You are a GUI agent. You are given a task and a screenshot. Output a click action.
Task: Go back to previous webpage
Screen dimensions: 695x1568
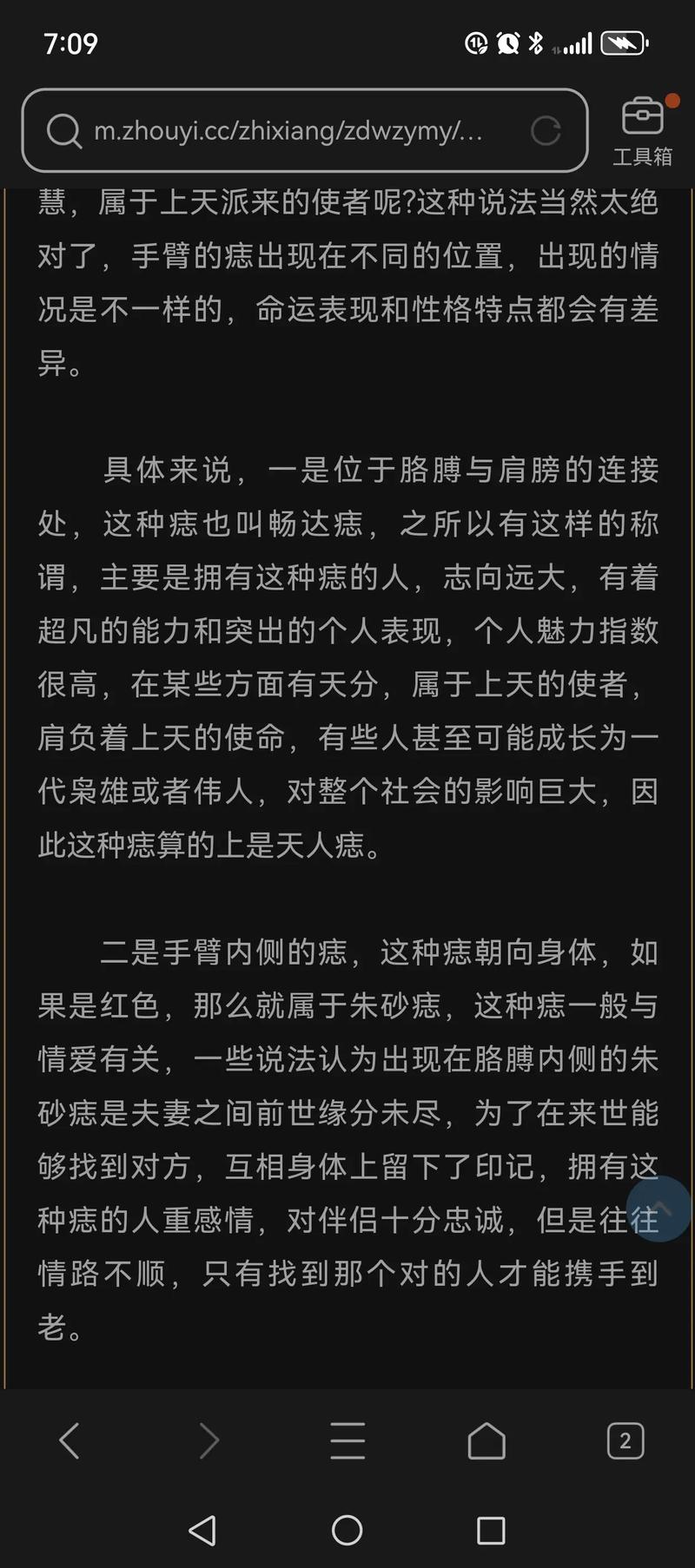coord(69,1440)
